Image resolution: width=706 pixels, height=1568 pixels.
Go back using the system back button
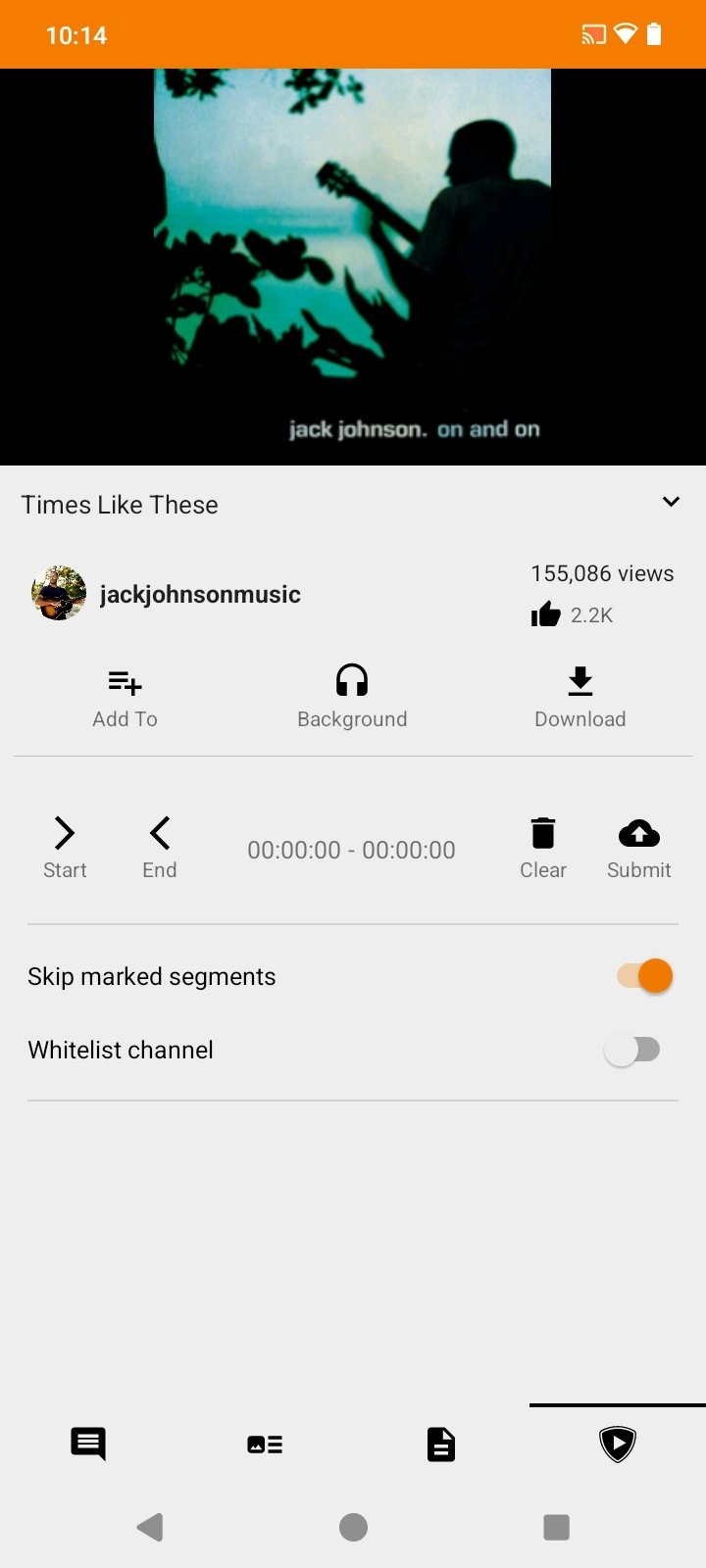[150, 1527]
